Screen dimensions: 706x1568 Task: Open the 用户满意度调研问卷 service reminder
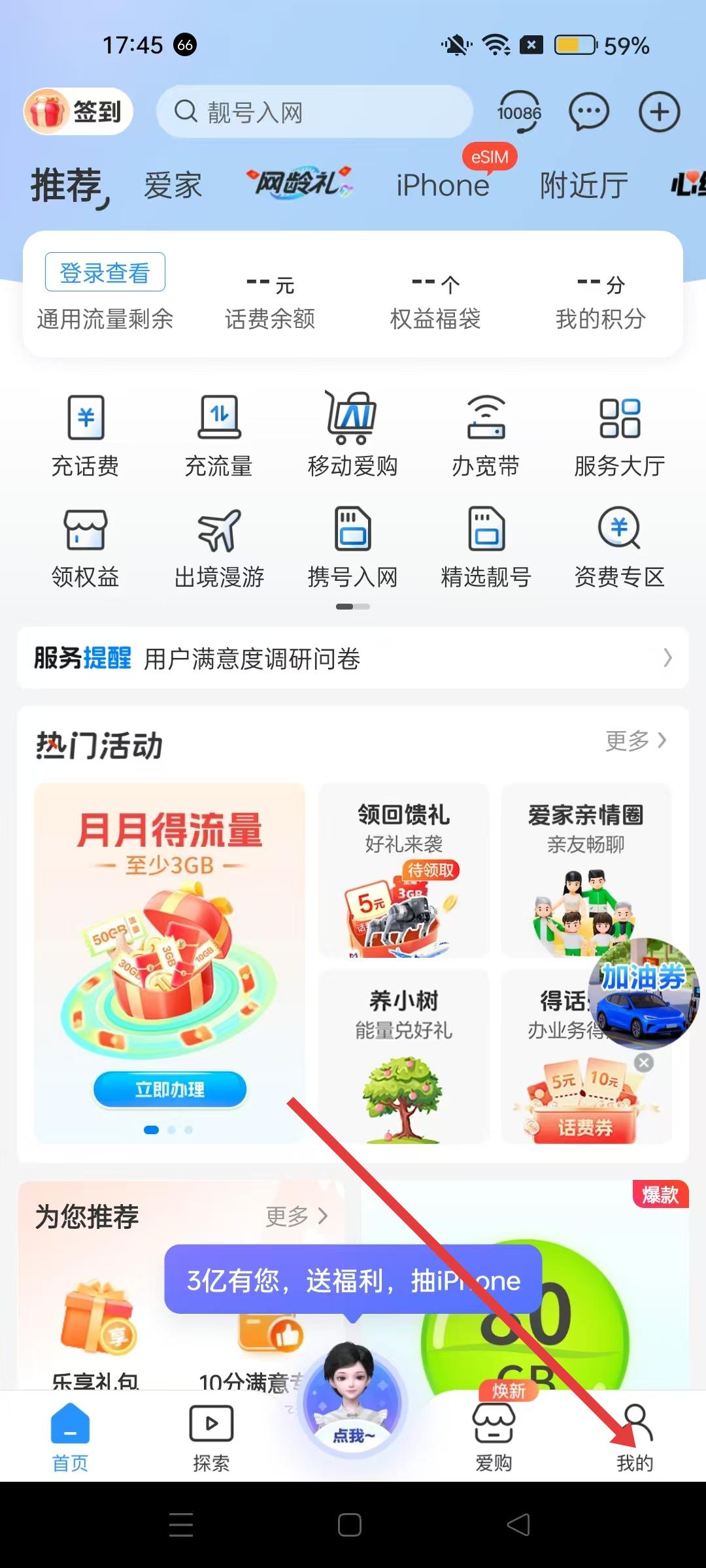353,658
